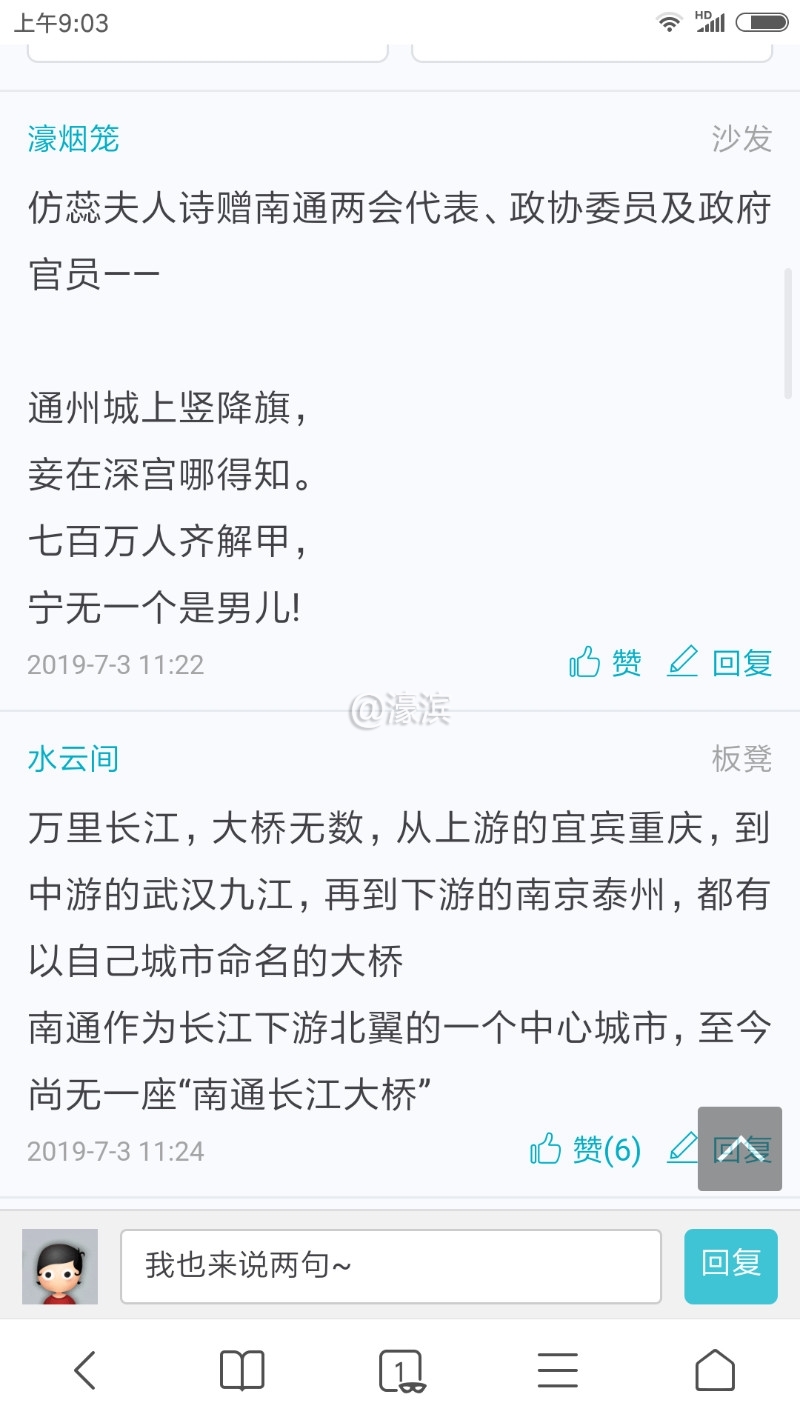Image resolution: width=800 pixels, height=1422 pixels.
Task: Tap the pencil icon beside 回复 on first comment
Action: (683, 661)
